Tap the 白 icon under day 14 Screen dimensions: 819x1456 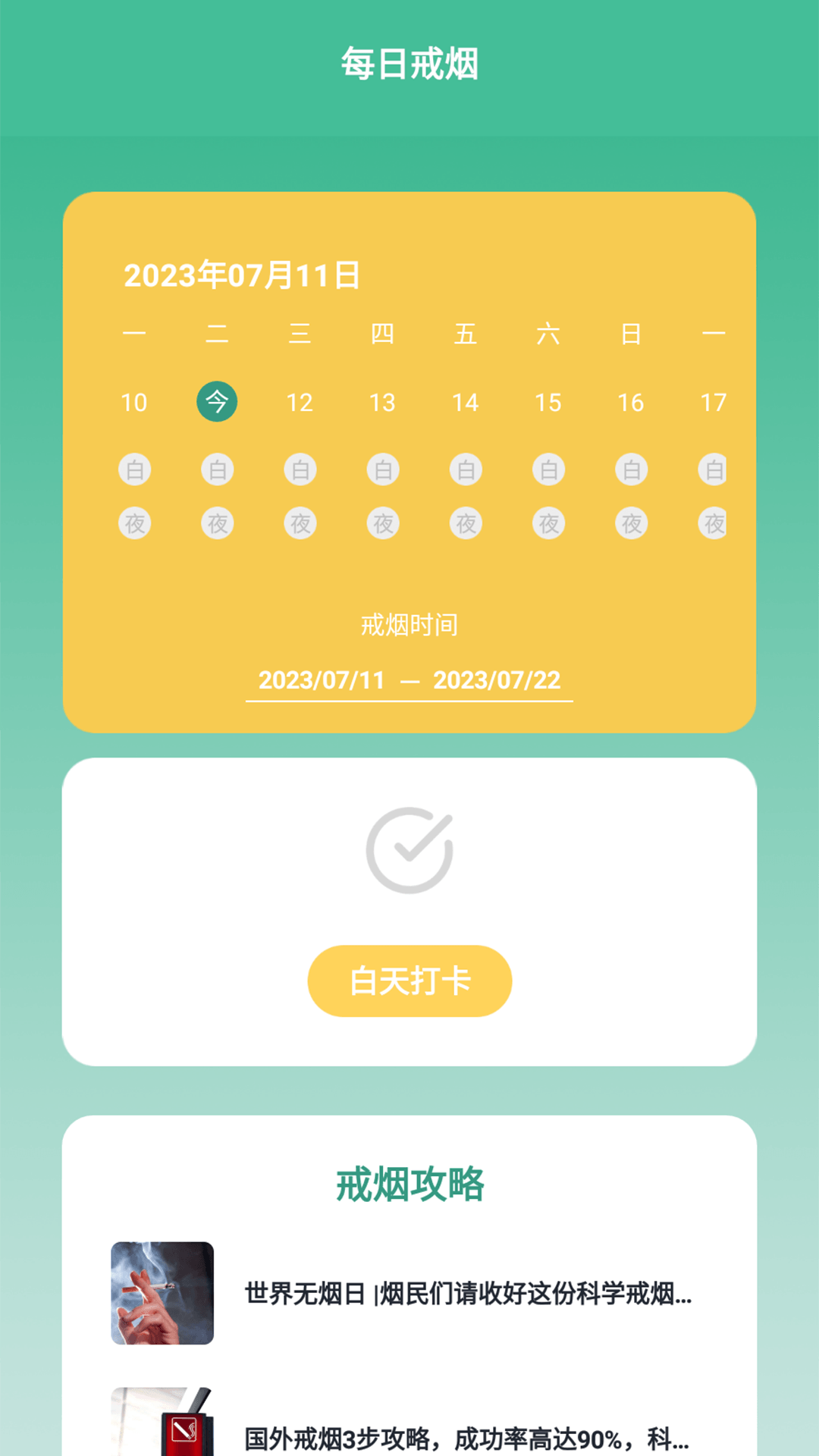tap(467, 469)
